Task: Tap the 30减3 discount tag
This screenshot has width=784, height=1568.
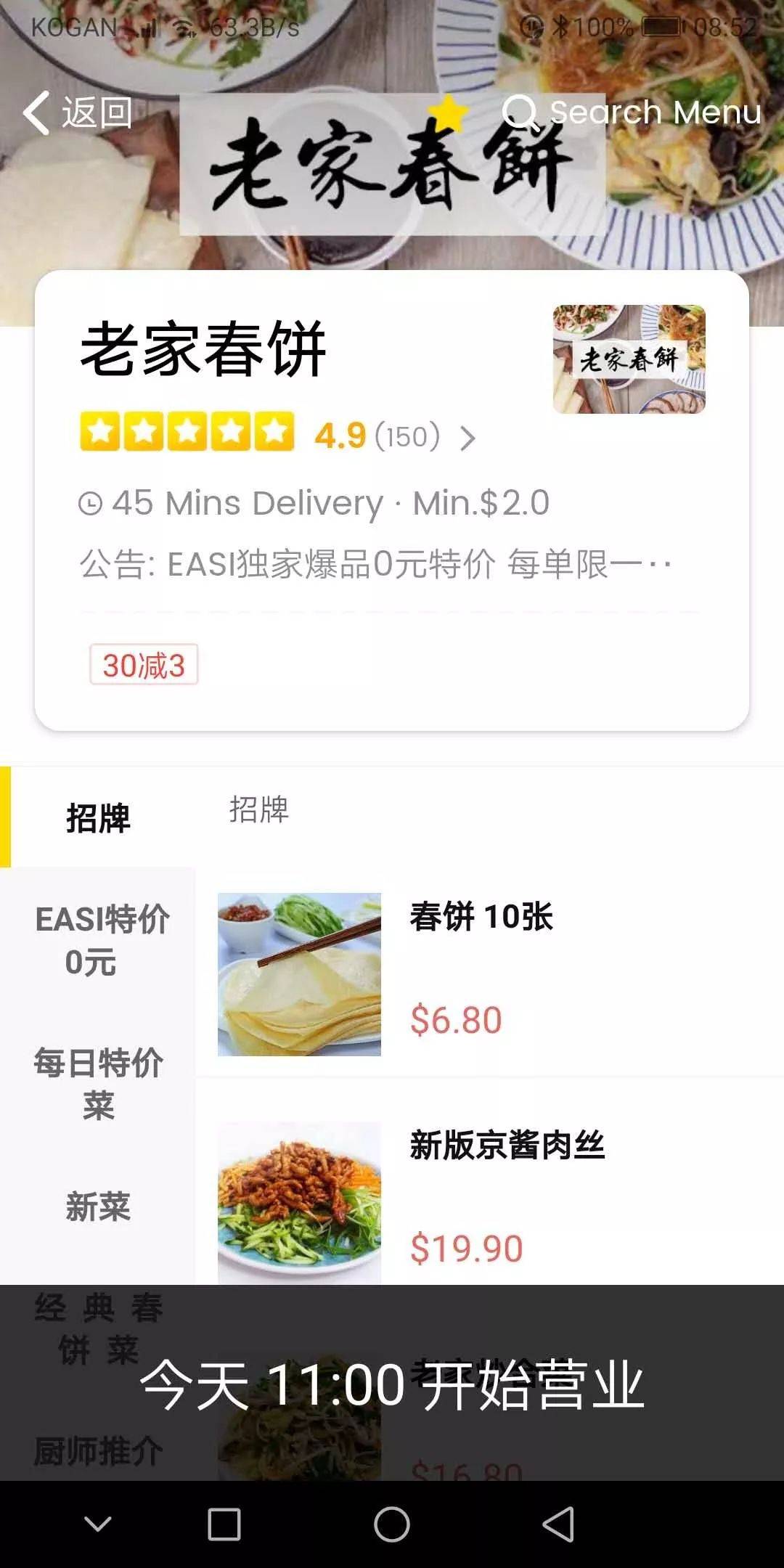Action: coord(144,665)
